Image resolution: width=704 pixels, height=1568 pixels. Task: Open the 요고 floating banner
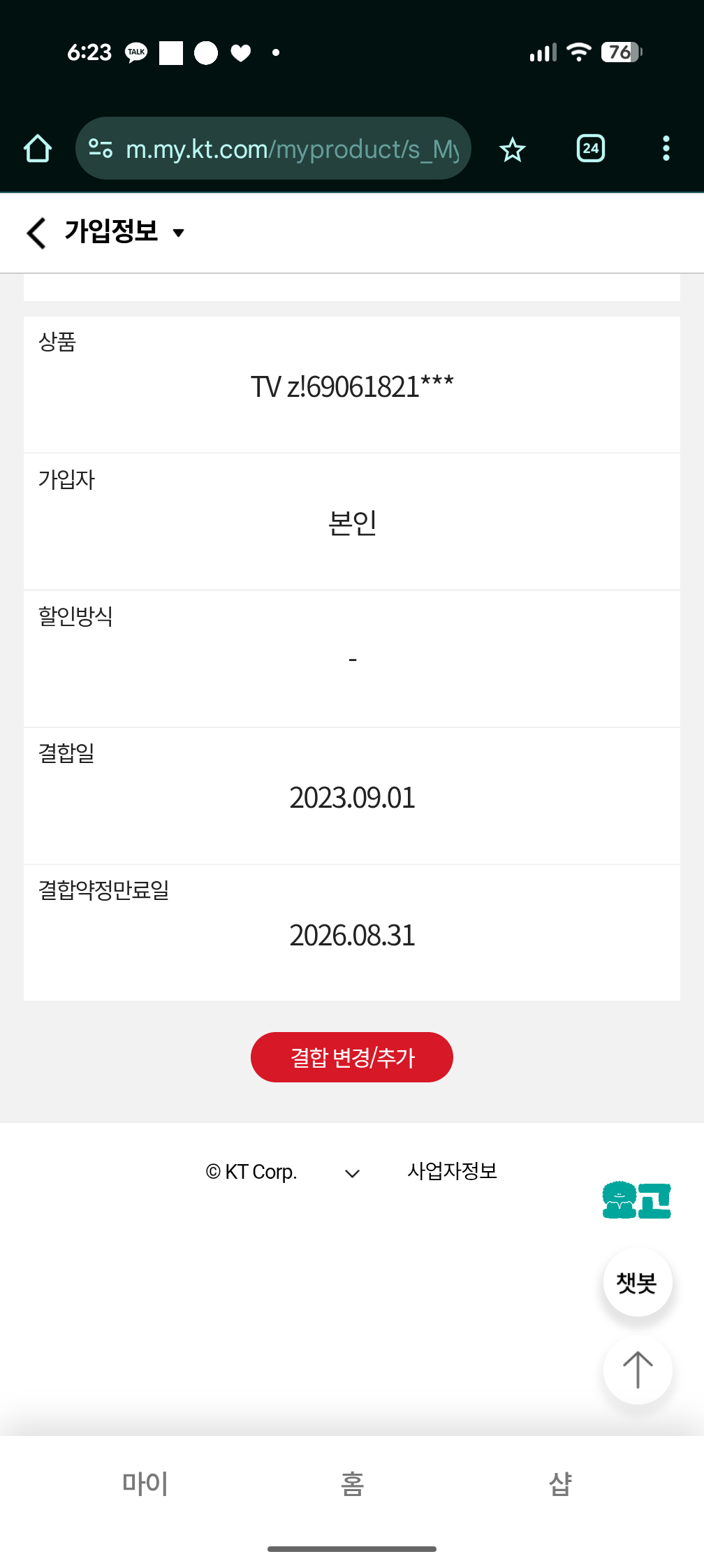(x=636, y=1200)
